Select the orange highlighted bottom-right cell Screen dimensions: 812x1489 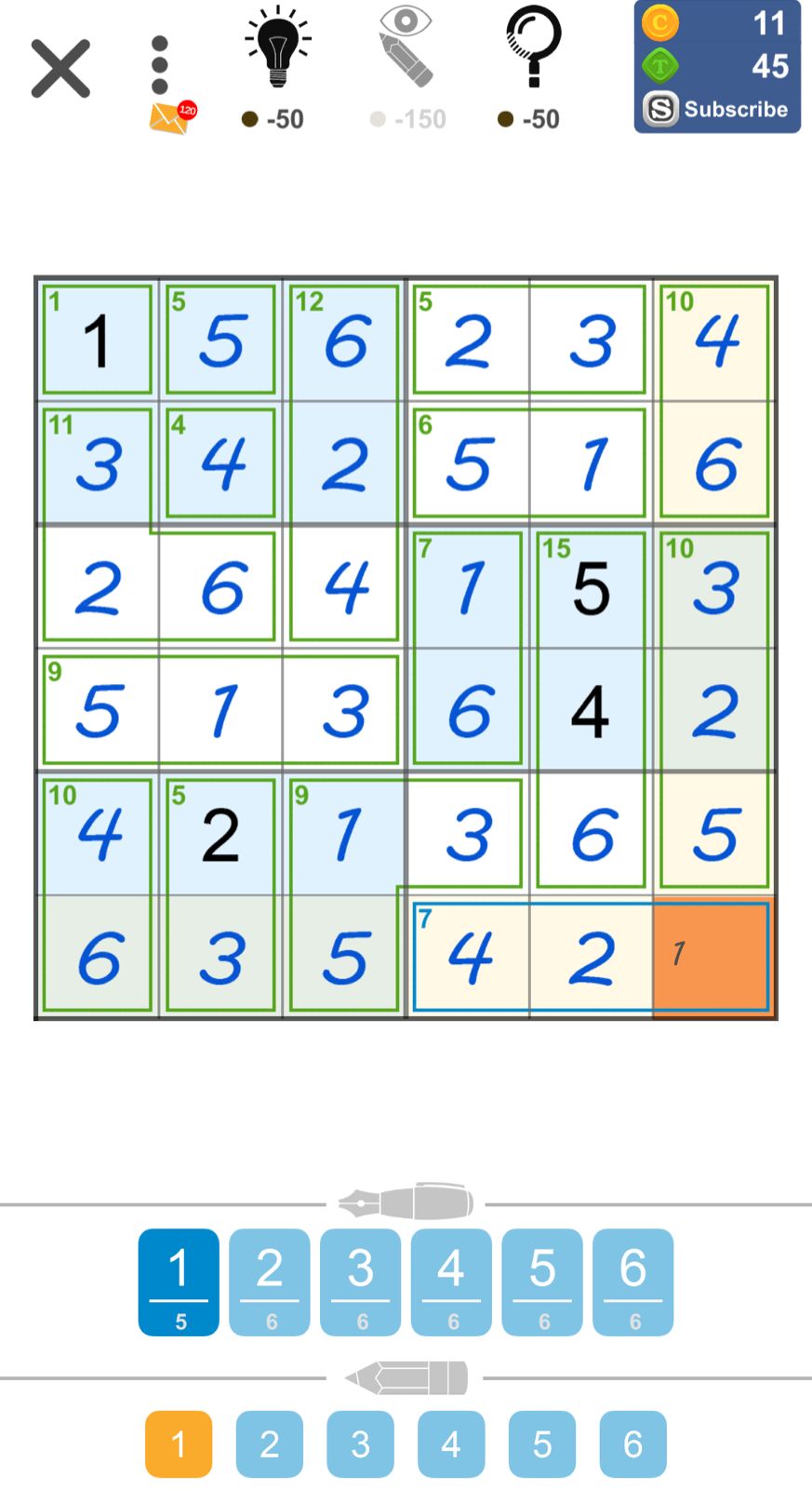(x=714, y=957)
